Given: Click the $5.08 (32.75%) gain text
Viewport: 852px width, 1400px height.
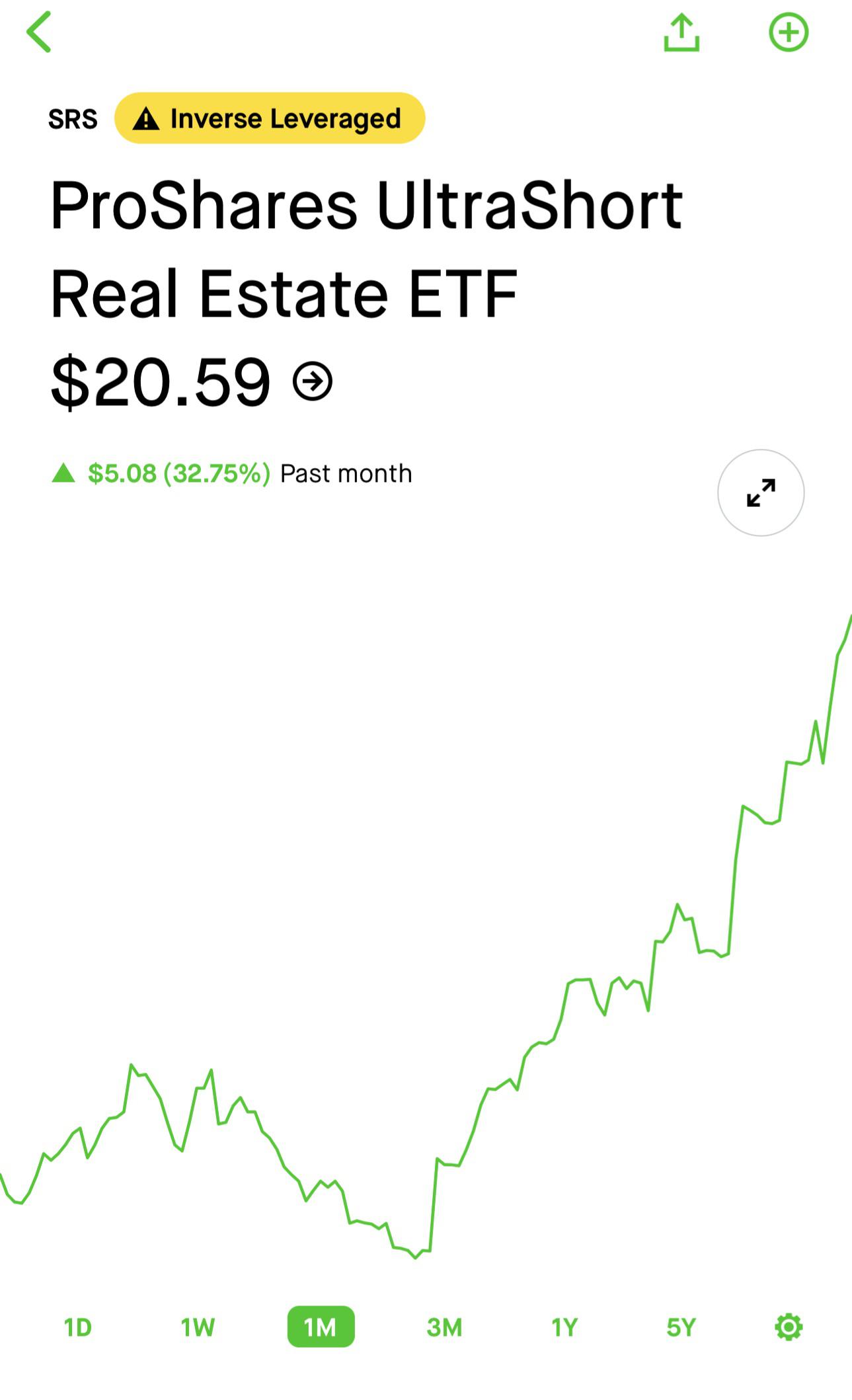Looking at the screenshot, I should (x=178, y=472).
